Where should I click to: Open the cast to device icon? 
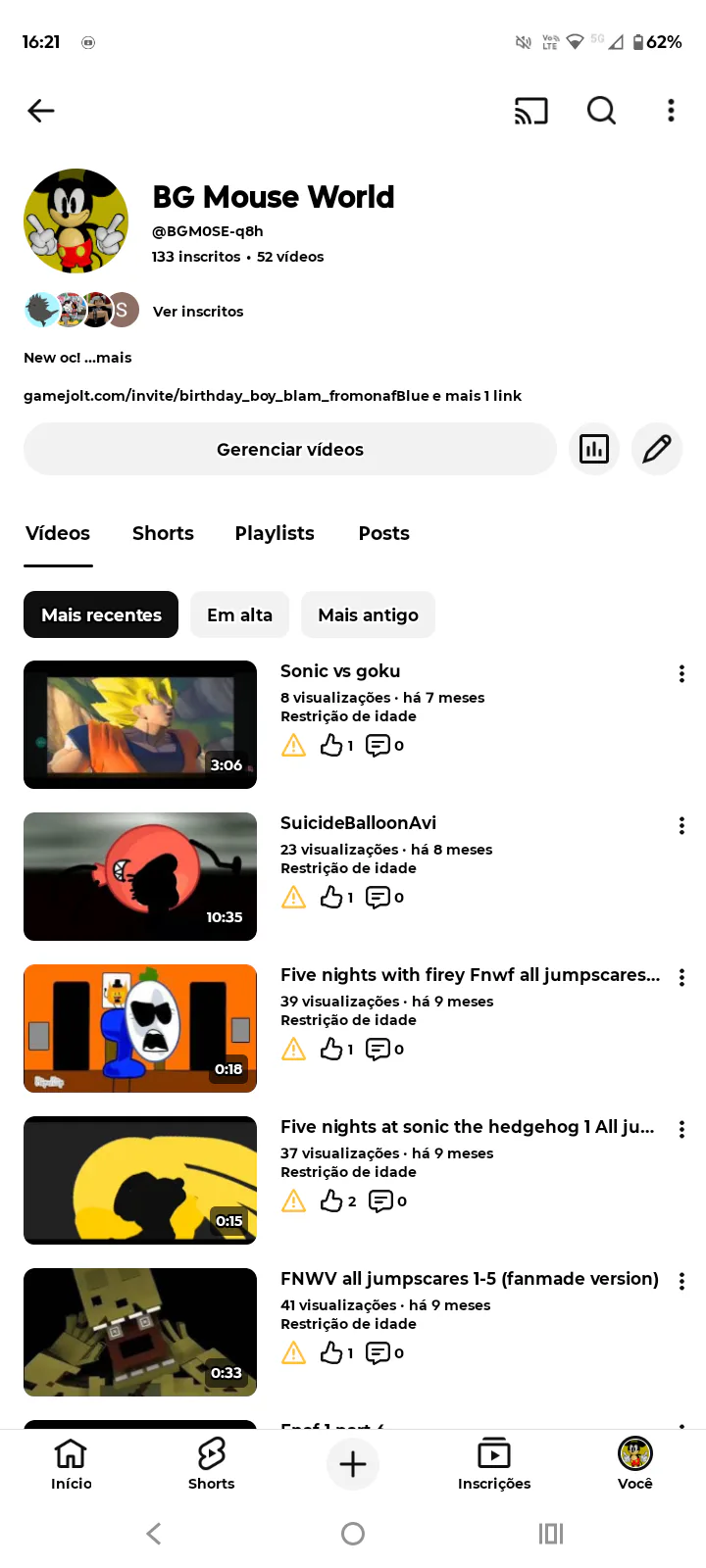pos(530,111)
